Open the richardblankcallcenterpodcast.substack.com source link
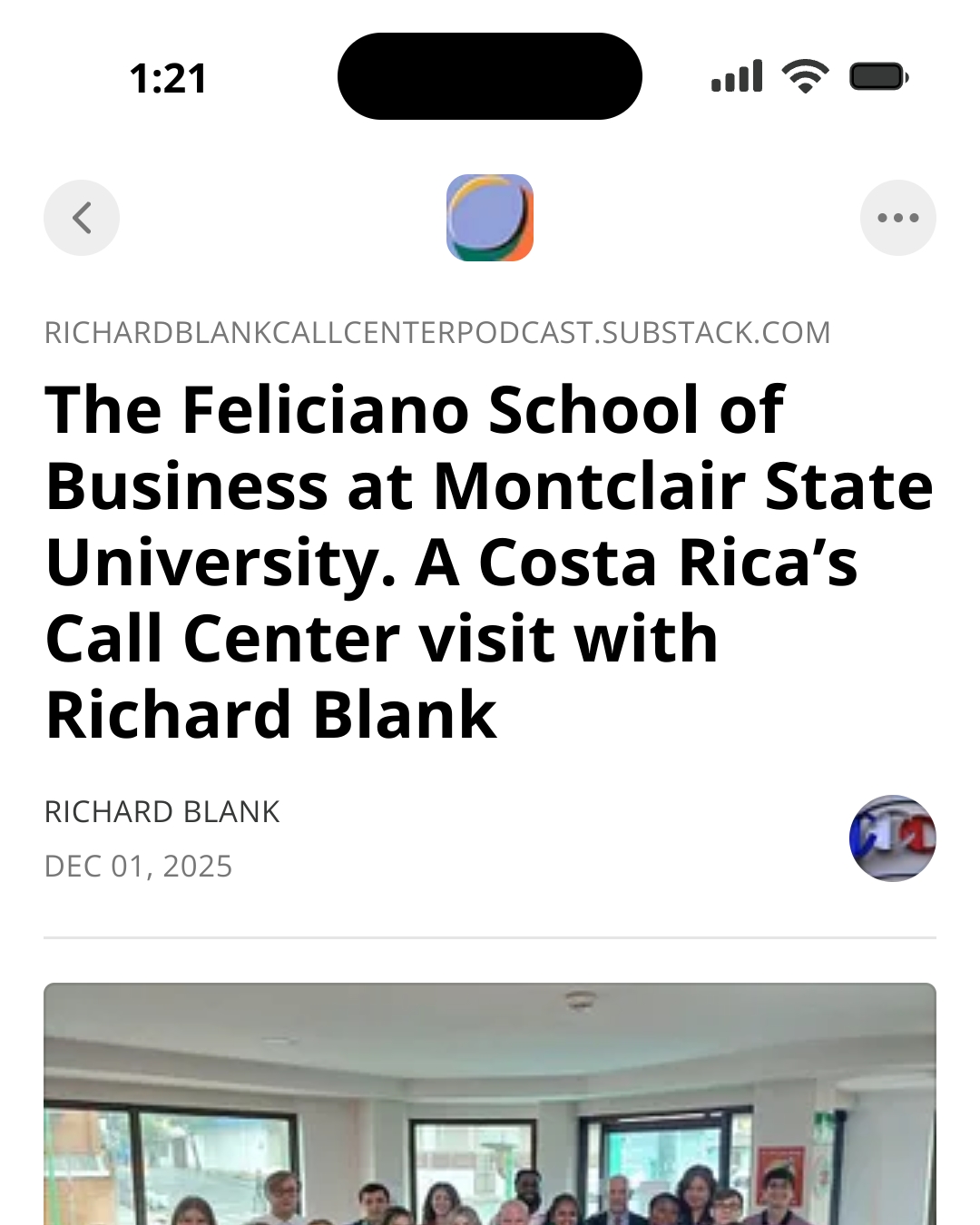980x1225 pixels. pyautogui.click(x=437, y=333)
